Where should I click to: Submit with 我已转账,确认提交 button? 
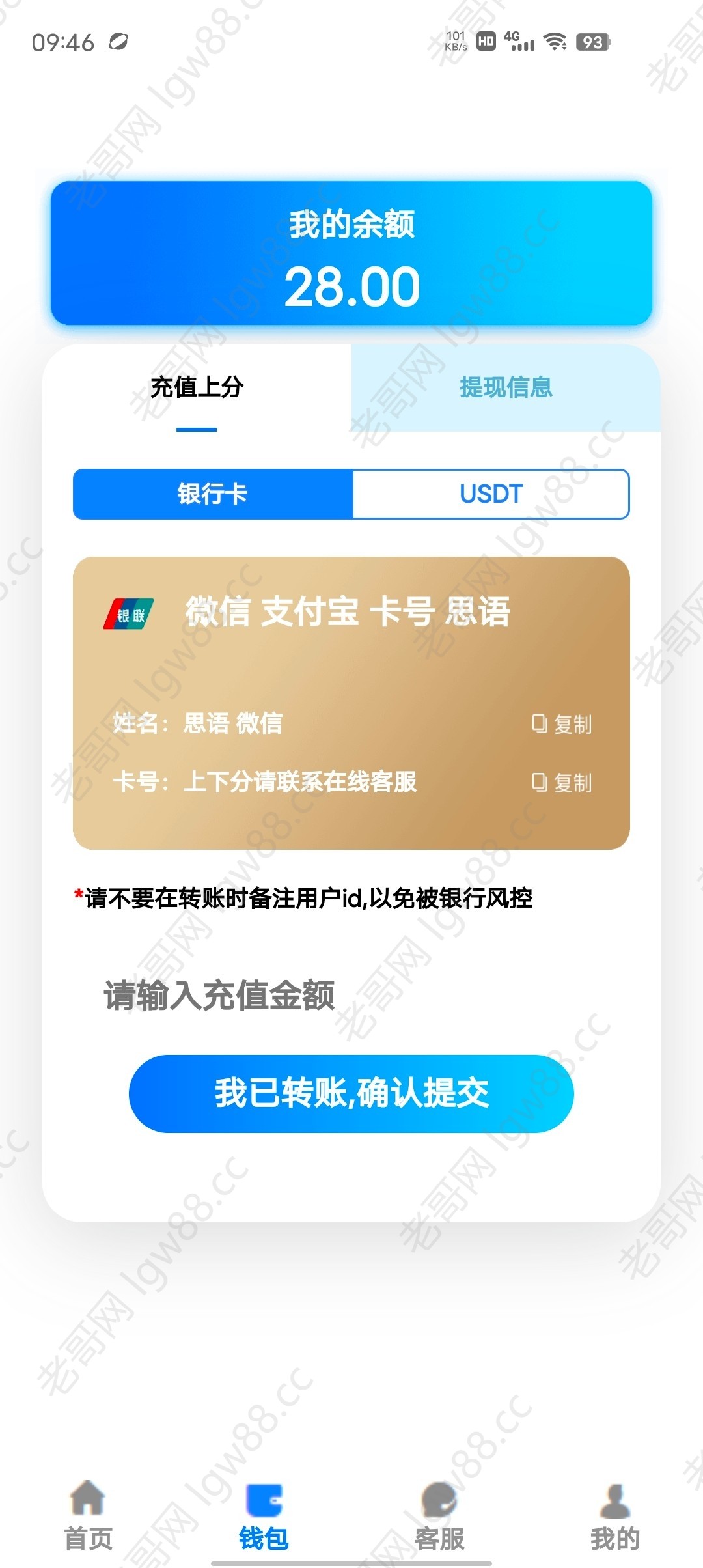(351, 1093)
